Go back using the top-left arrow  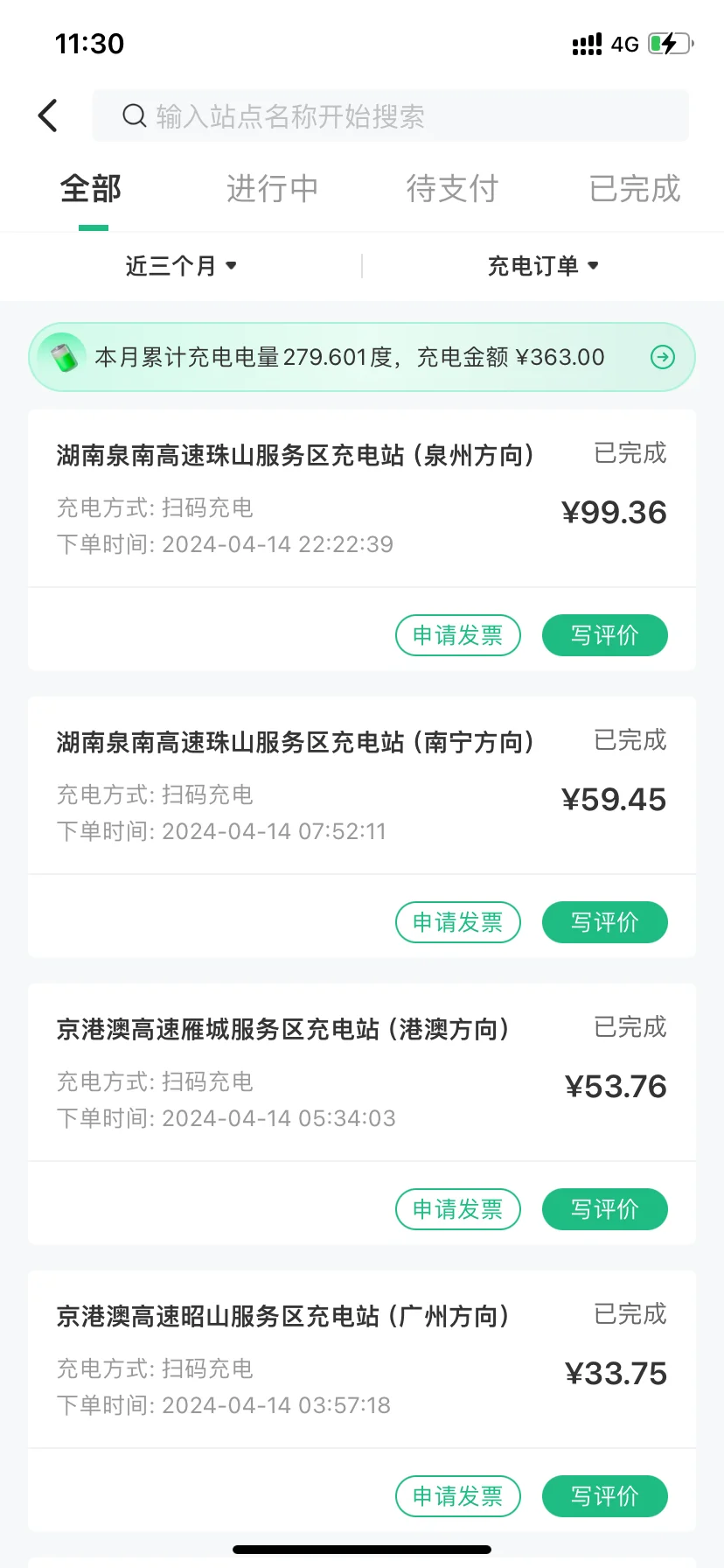[48, 115]
